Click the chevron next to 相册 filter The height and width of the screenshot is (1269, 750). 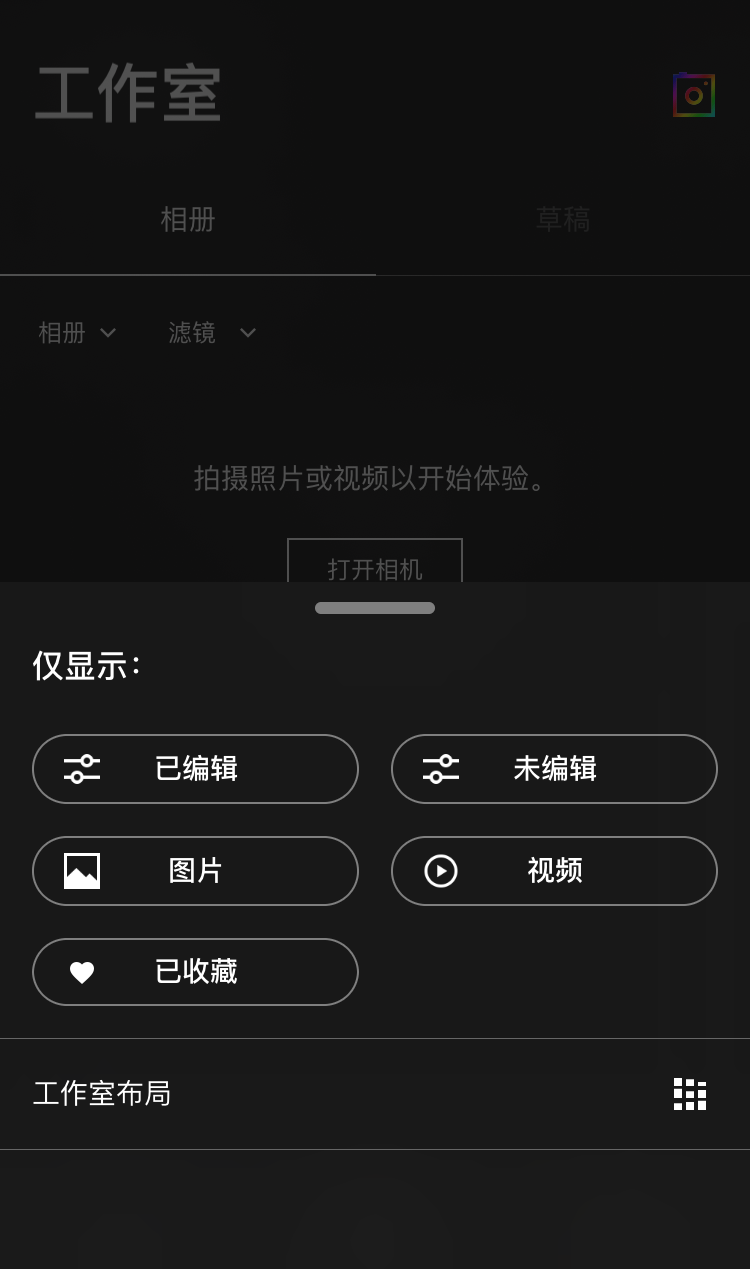[108, 333]
